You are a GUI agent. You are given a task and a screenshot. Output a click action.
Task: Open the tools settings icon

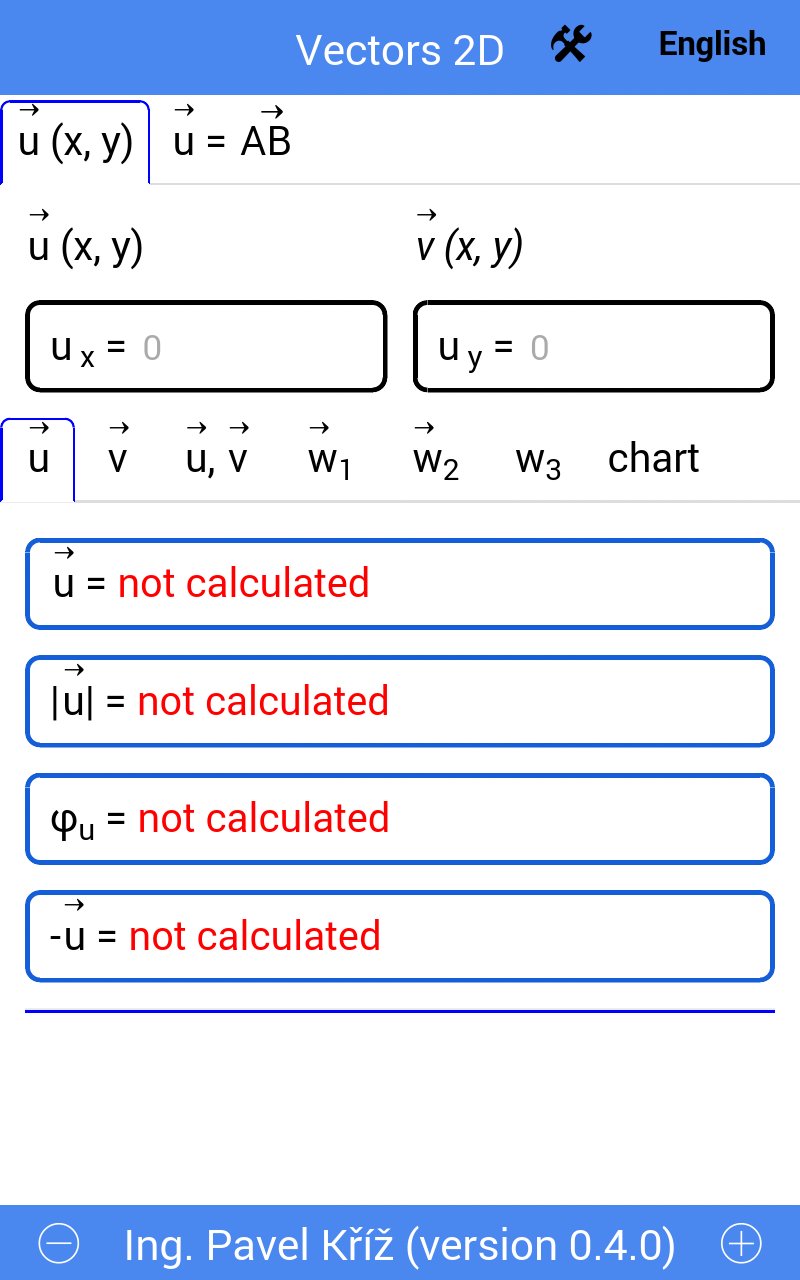tap(572, 45)
